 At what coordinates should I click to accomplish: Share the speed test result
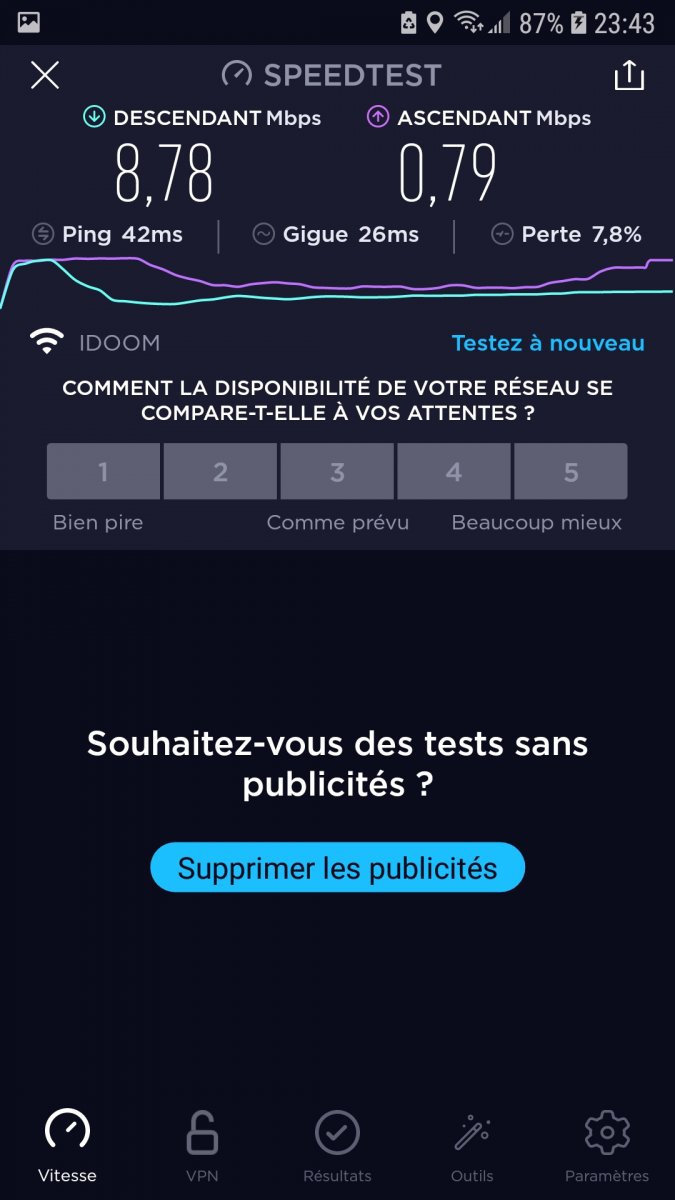[629, 75]
